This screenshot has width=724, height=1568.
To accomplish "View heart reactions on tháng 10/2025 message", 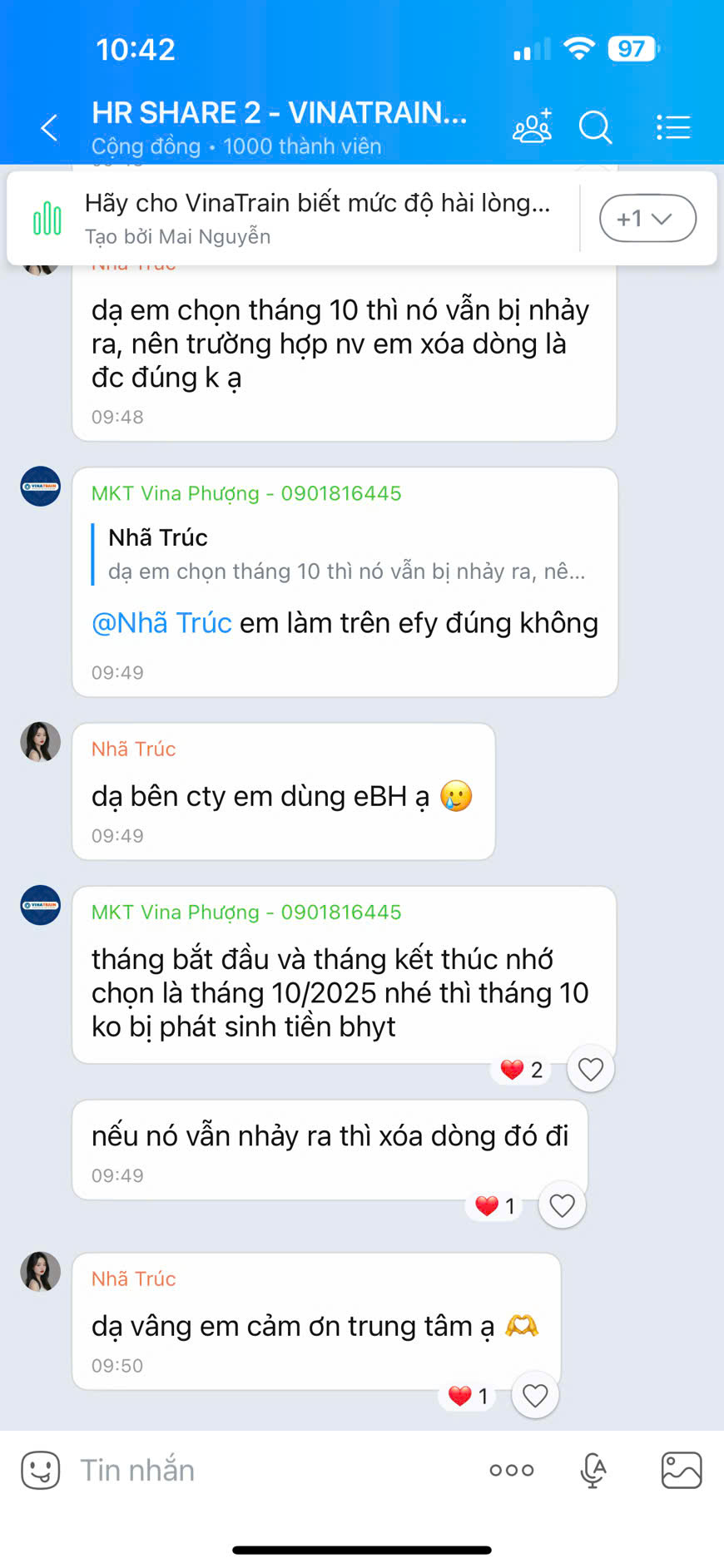I will coord(522,1070).
